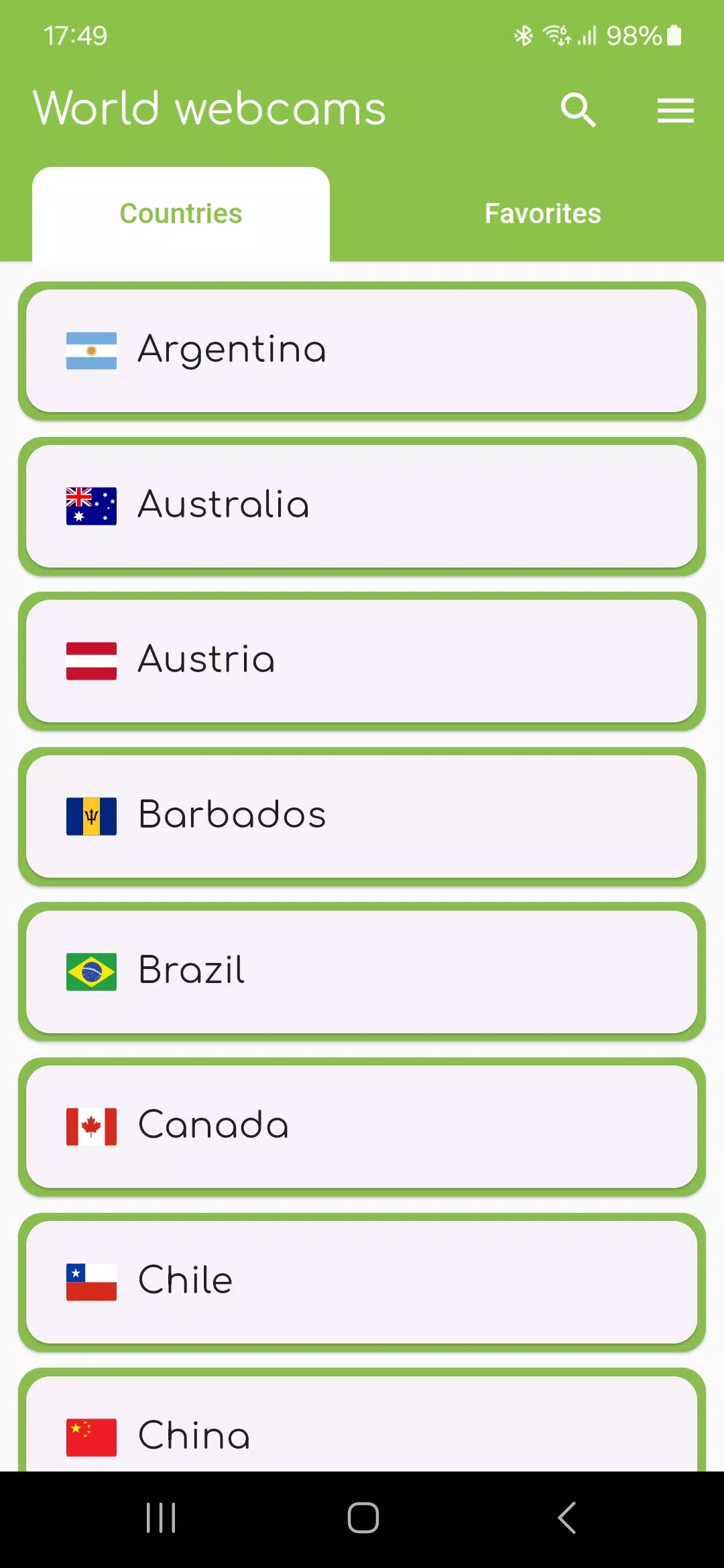The image size is (724, 1568).
Task: Select the Countries tab
Action: [181, 214]
